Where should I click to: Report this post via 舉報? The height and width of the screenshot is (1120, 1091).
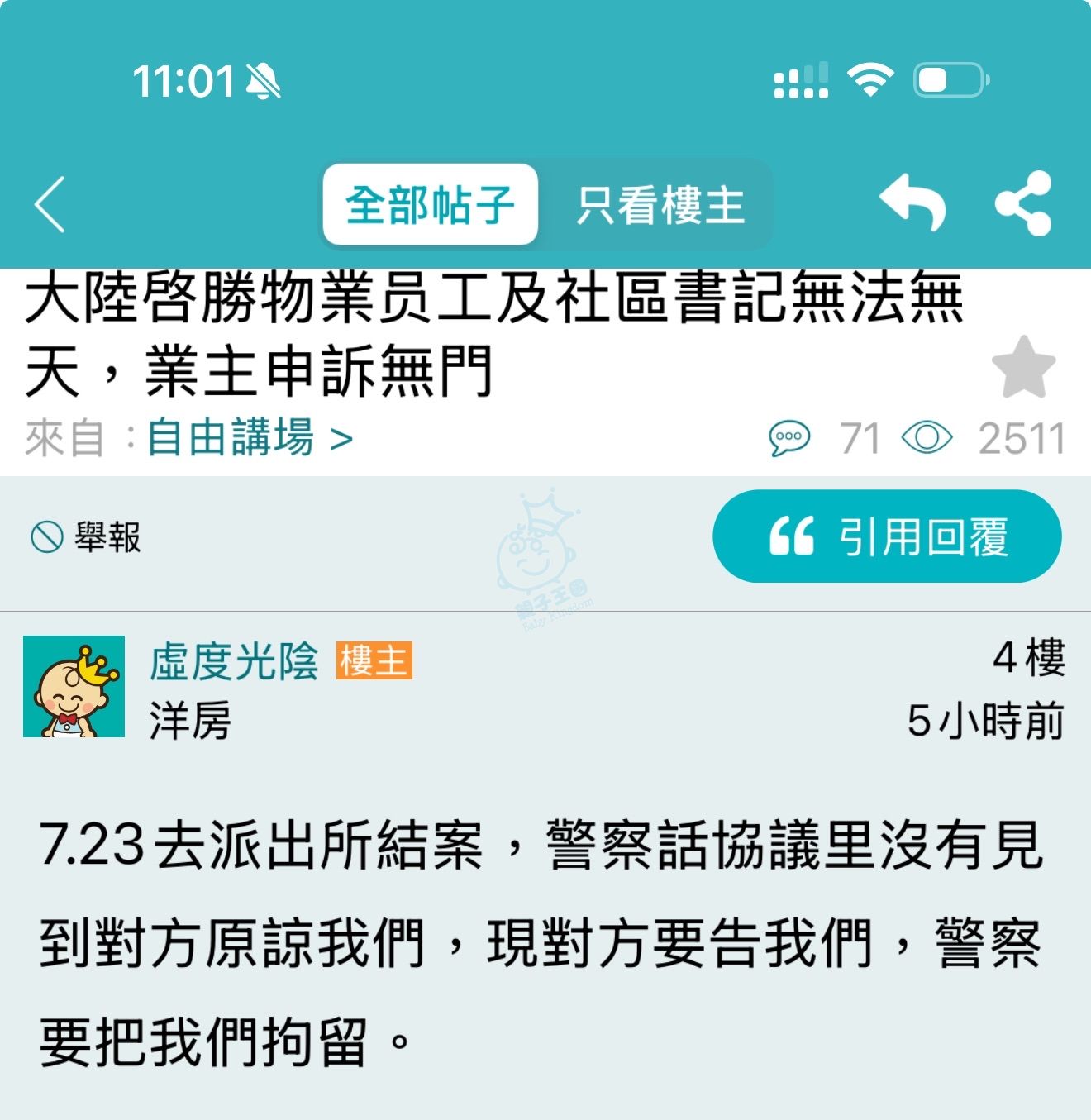click(x=86, y=537)
